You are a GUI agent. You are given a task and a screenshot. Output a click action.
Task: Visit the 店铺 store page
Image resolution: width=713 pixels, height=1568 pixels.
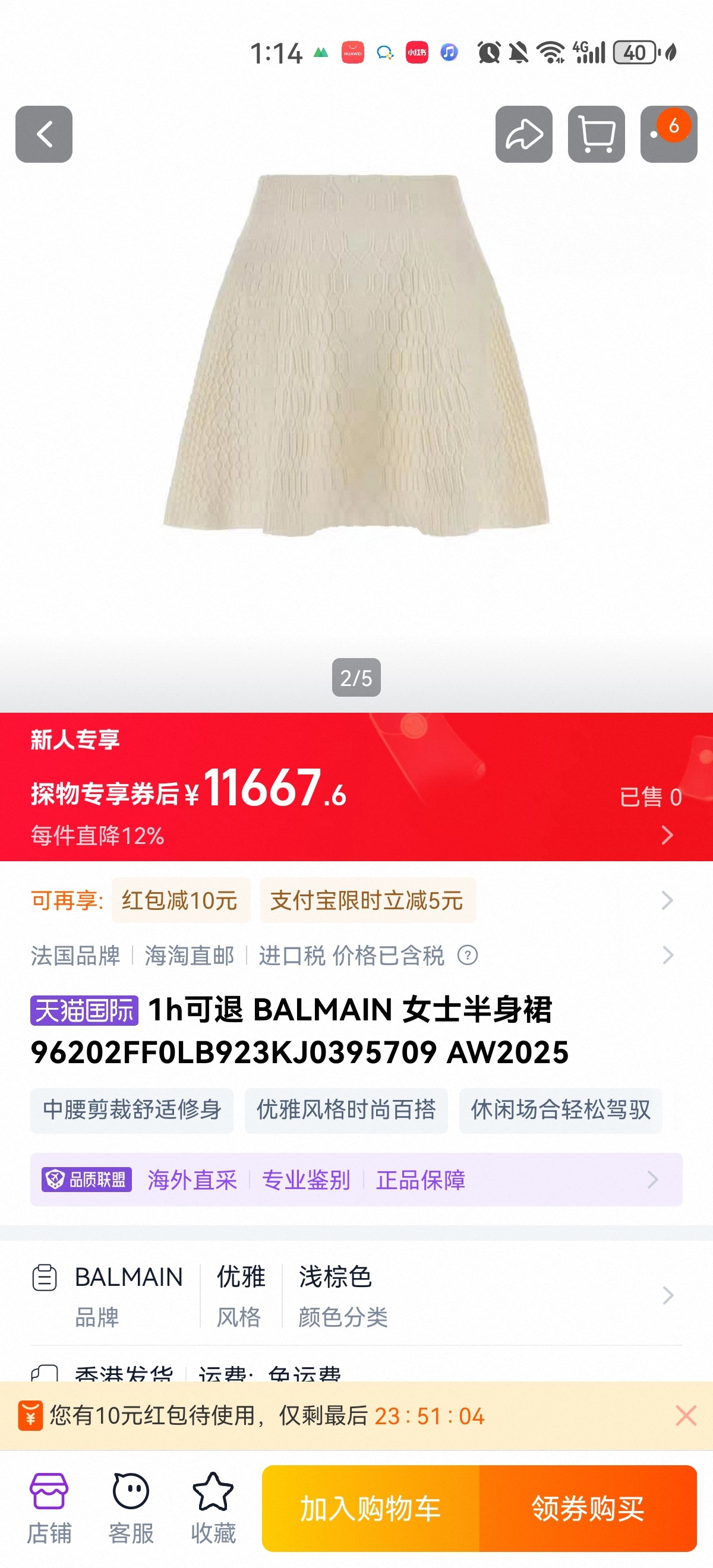[49, 1509]
